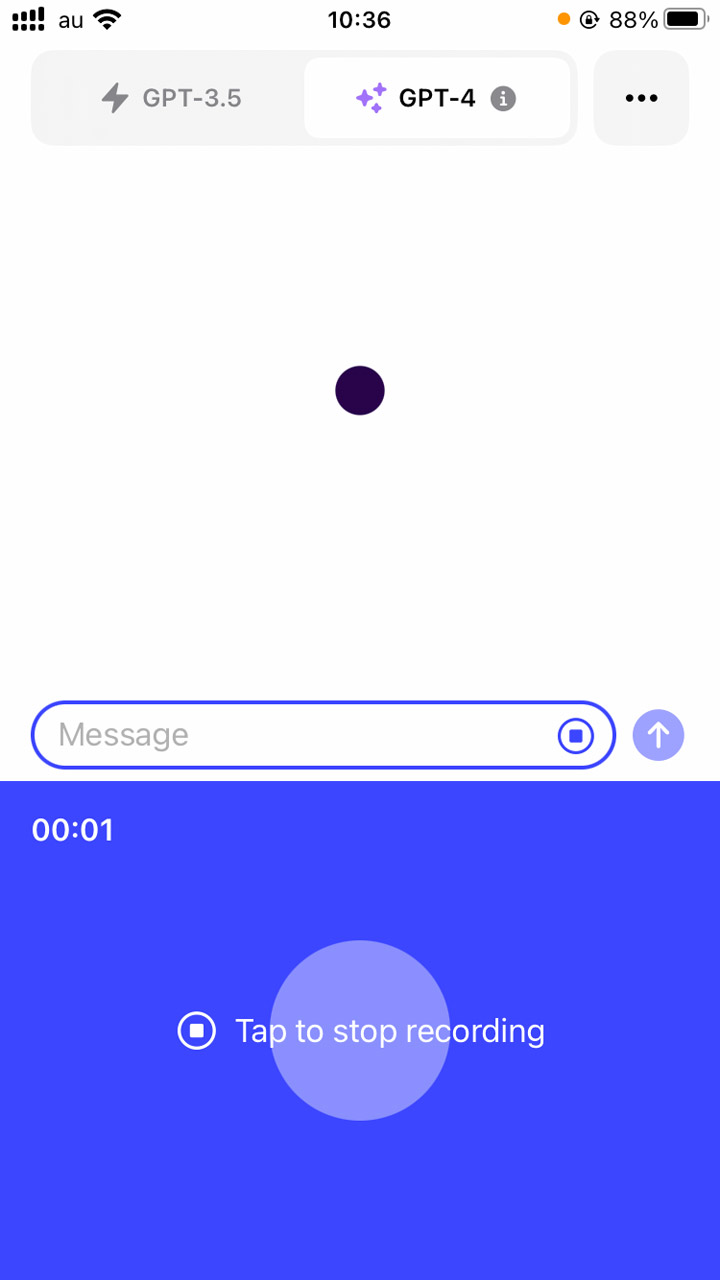Click the GPT-3.5 lightning bolt icon

114,97
